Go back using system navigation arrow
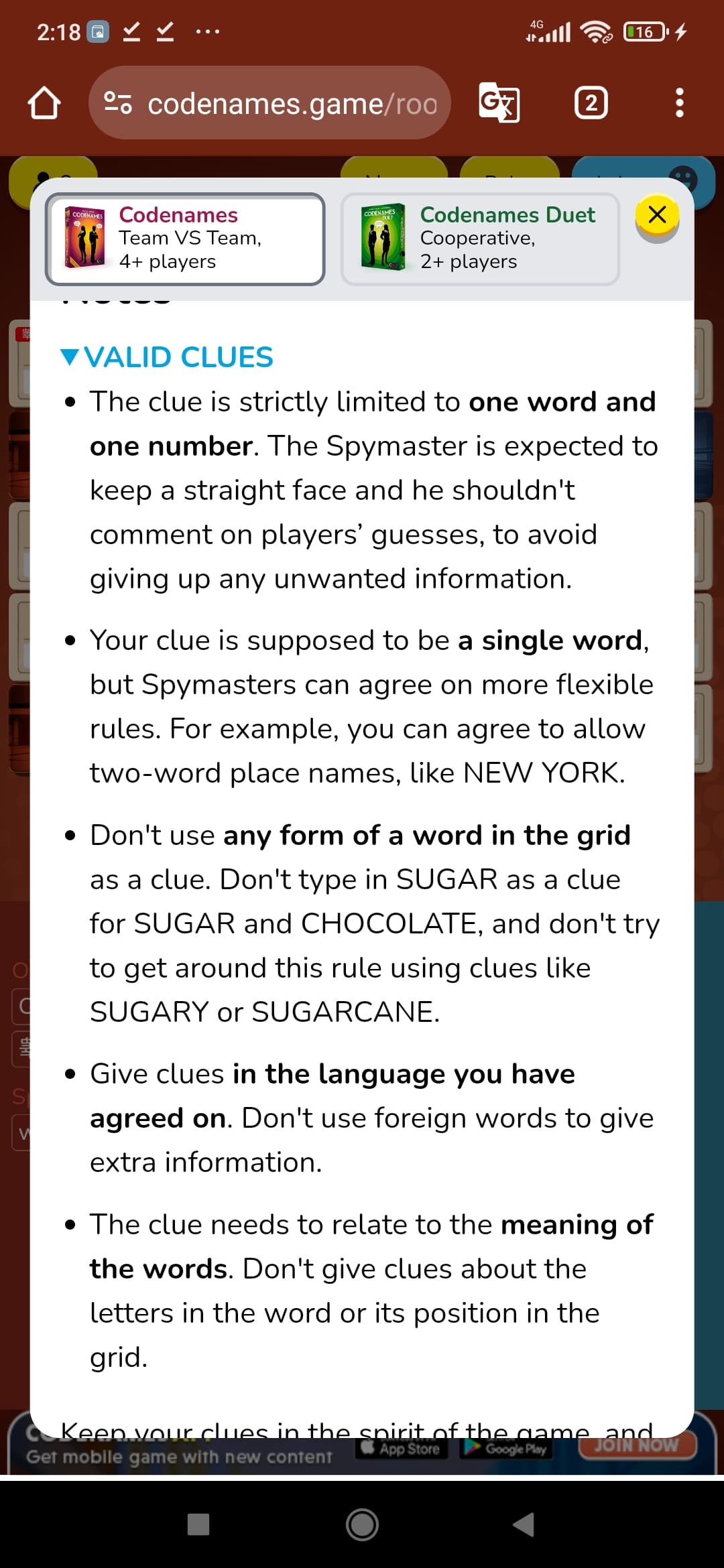Screen dimensions: 724x1568 (x=524, y=1524)
